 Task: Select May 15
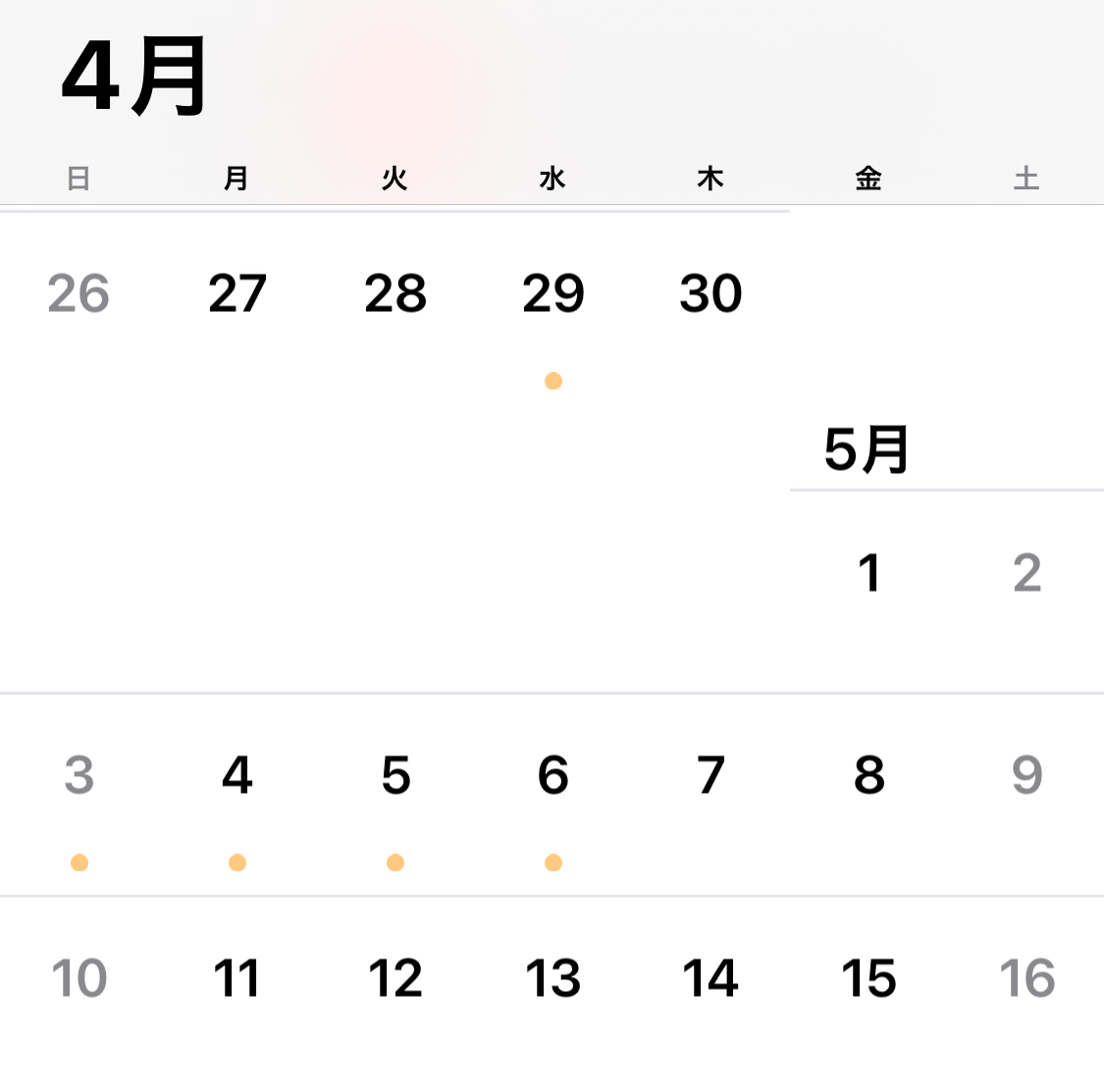coord(868,978)
